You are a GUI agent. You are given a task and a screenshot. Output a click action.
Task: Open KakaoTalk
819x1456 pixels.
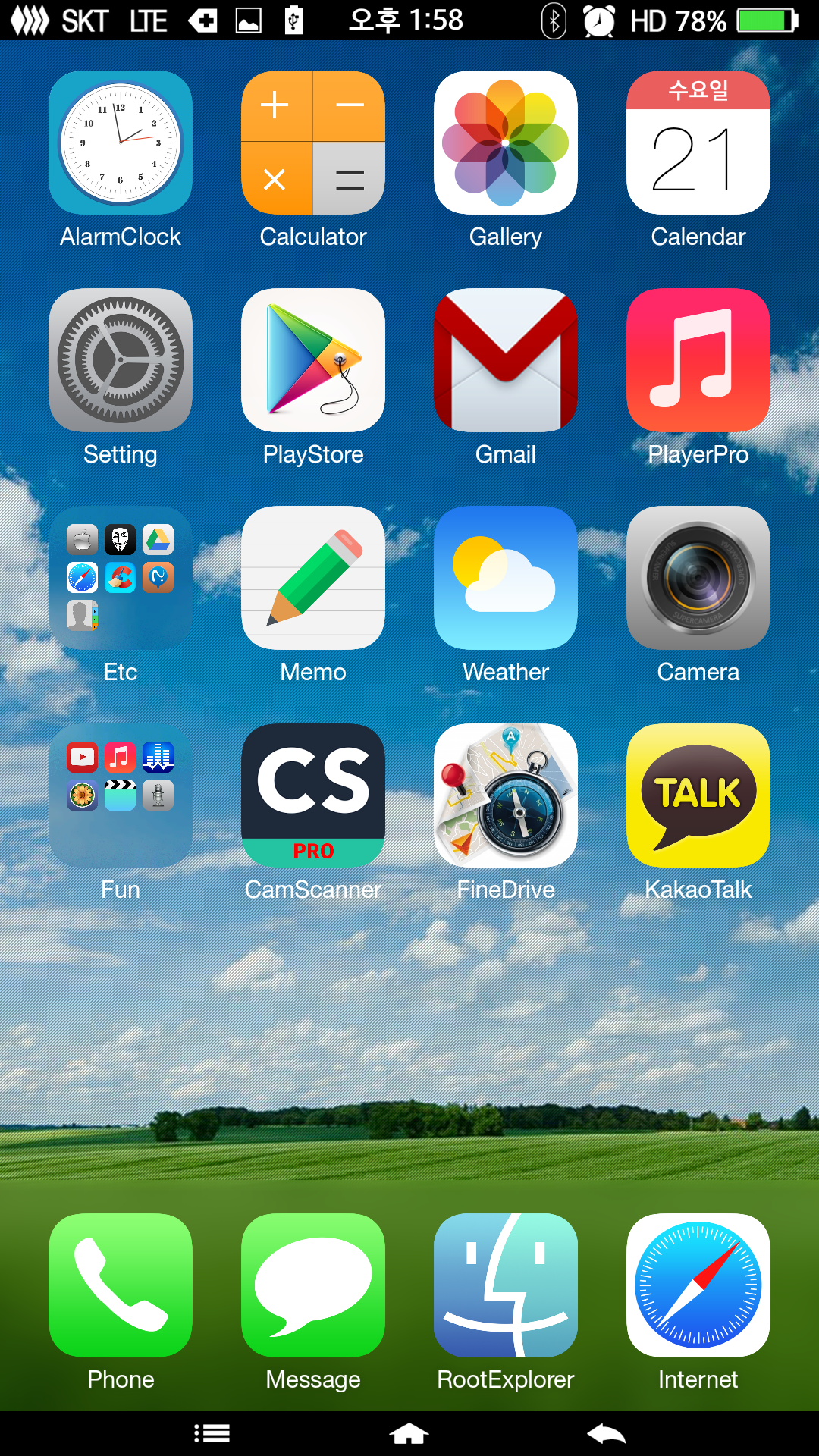(x=698, y=795)
